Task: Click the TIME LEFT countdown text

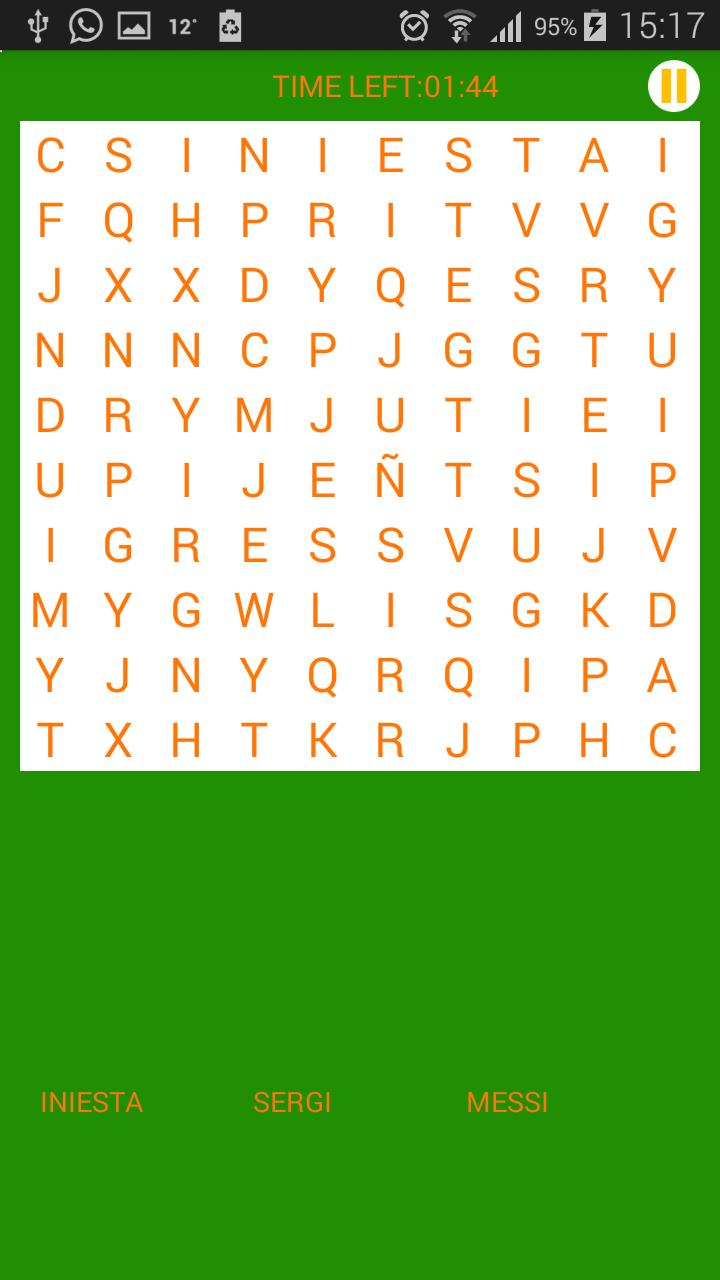Action: 385,86
